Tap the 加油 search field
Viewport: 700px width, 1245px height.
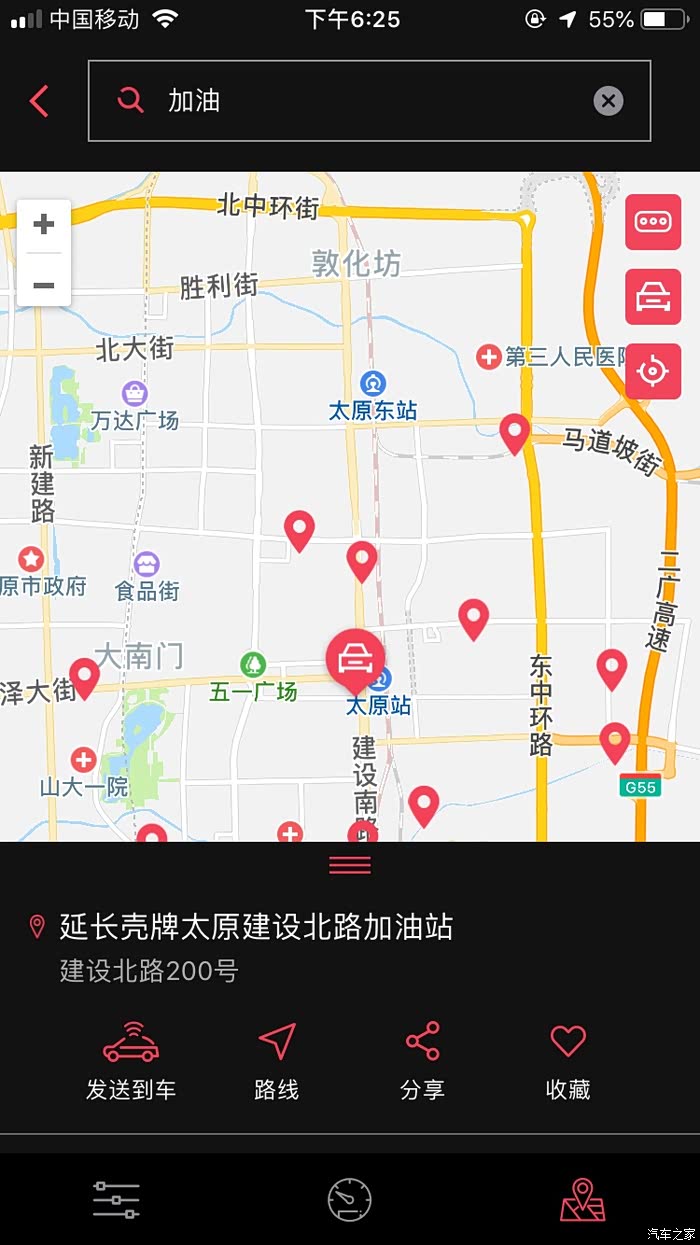[x=360, y=101]
